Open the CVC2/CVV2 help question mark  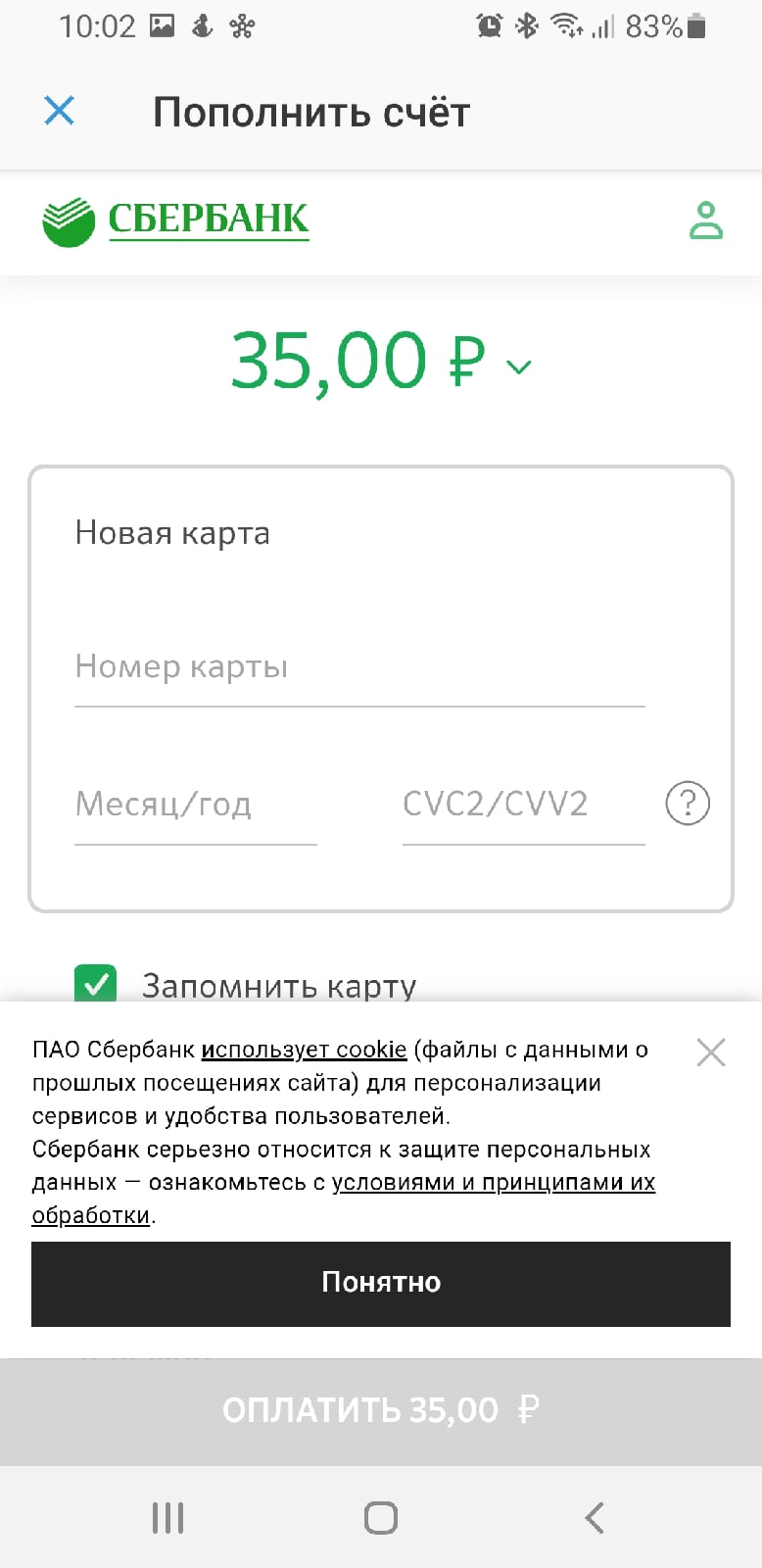(687, 804)
